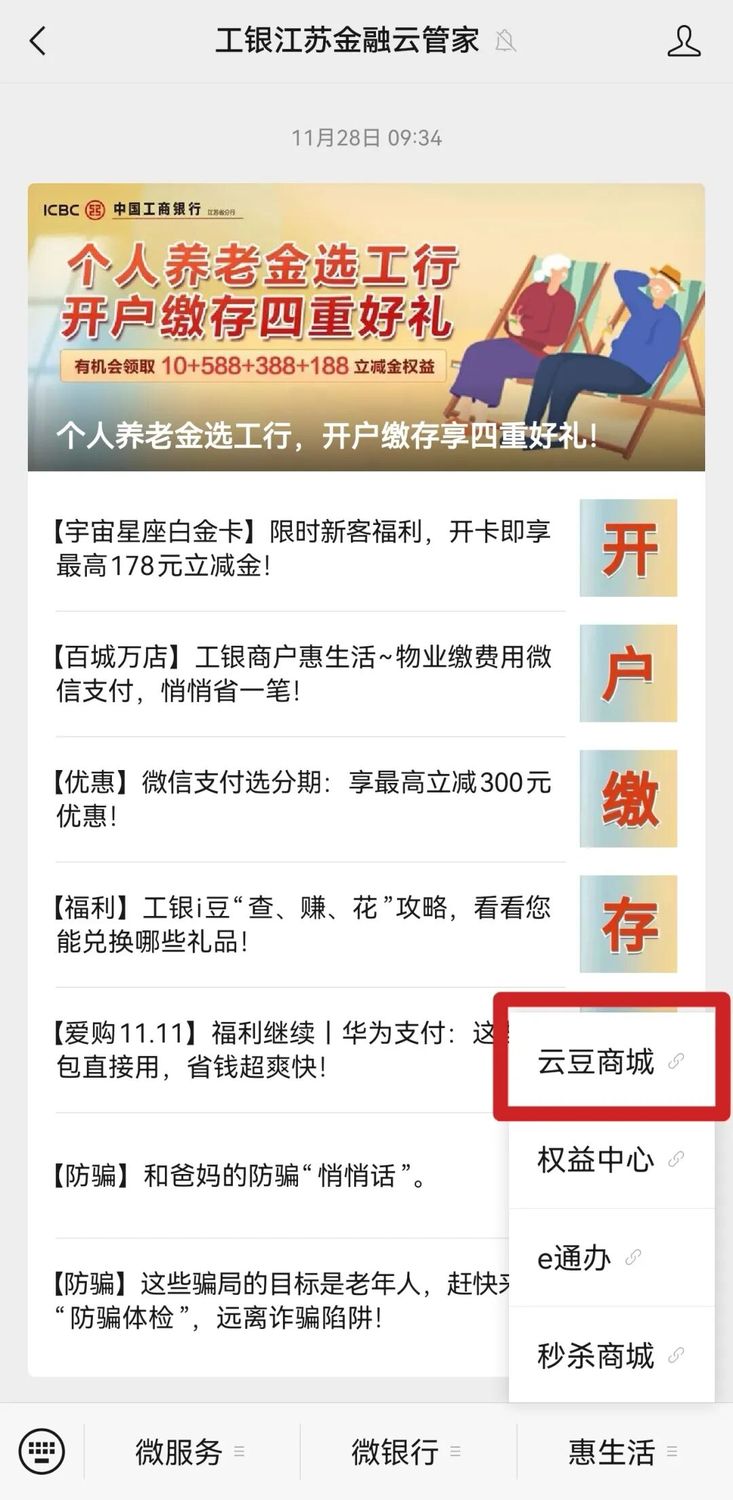View the 工银i豆 guide article
This screenshot has width=733, height=1500.
point(304,924)
